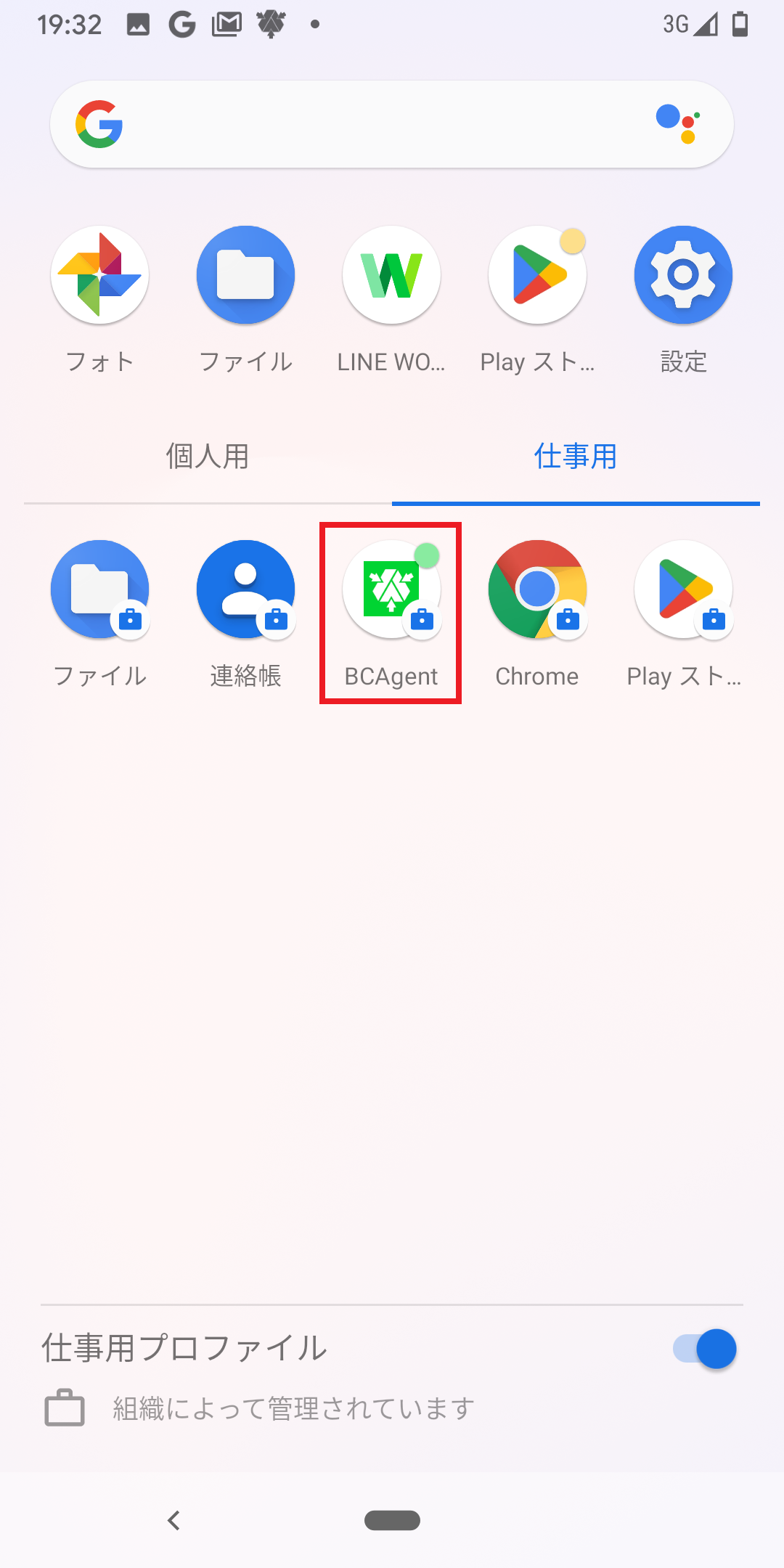Switch to the 個人用 tab

[x=208, y=457]
